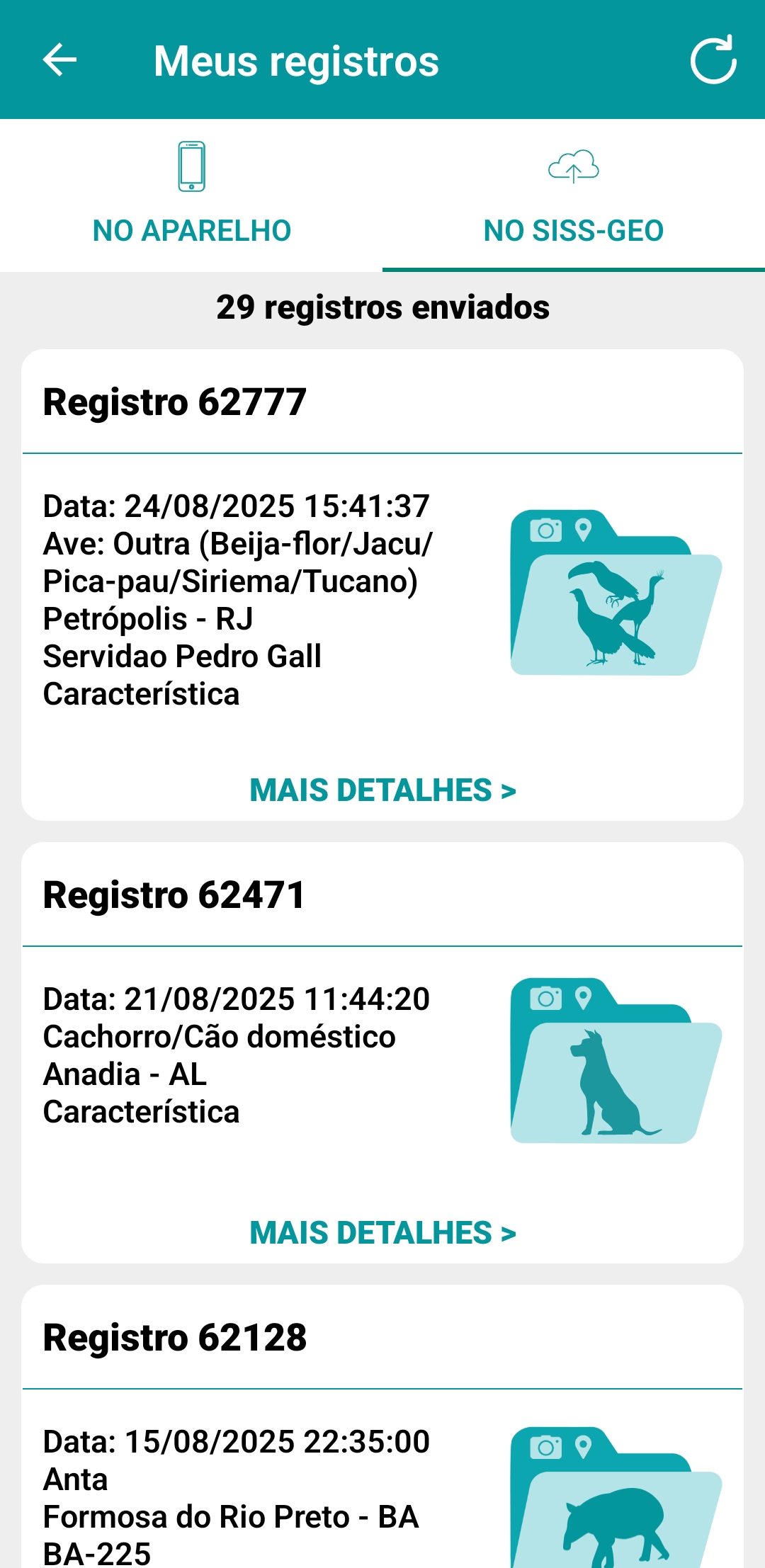Switch to the NO APARELHO tab
765x1568 pixels.
click(191, 230)
